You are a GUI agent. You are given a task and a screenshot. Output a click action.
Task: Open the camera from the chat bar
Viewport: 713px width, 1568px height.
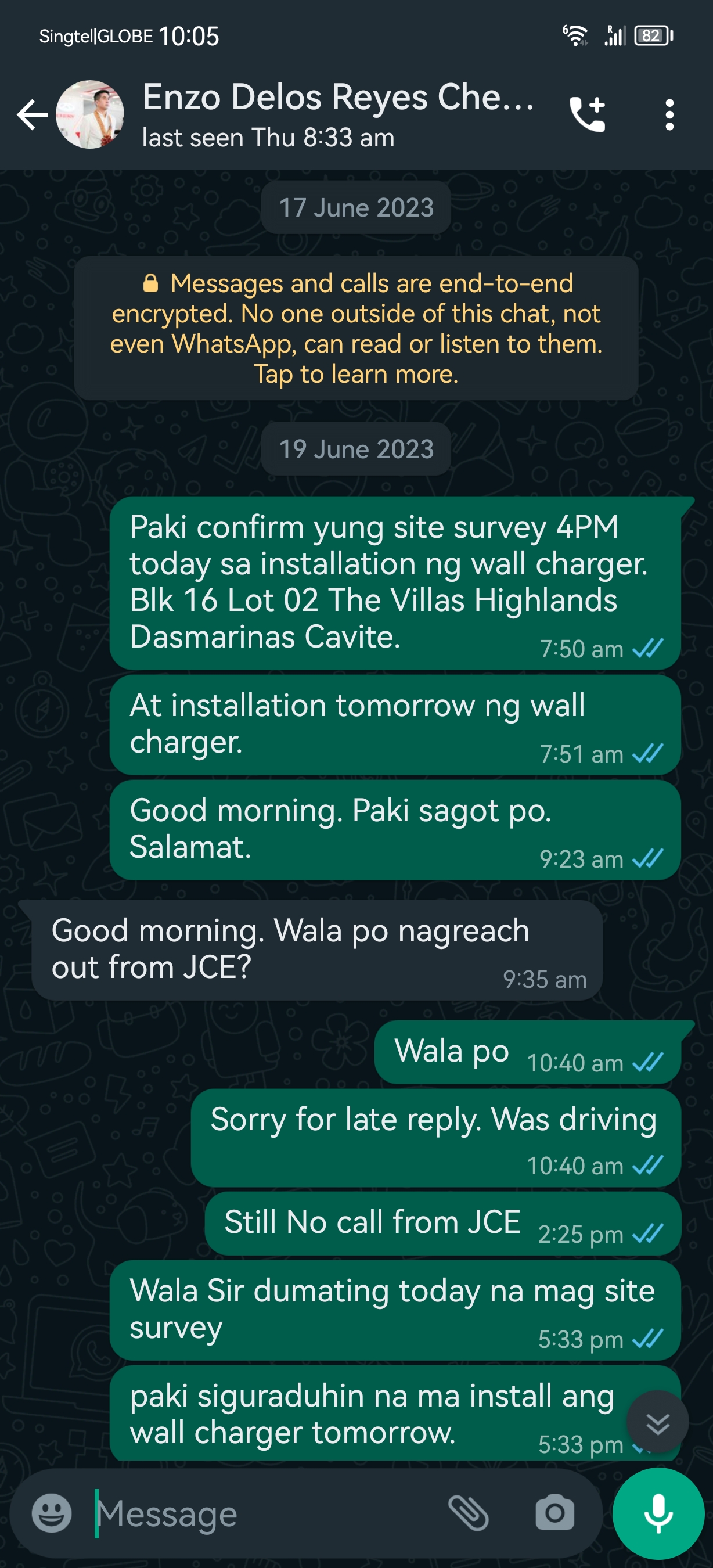554,1513
